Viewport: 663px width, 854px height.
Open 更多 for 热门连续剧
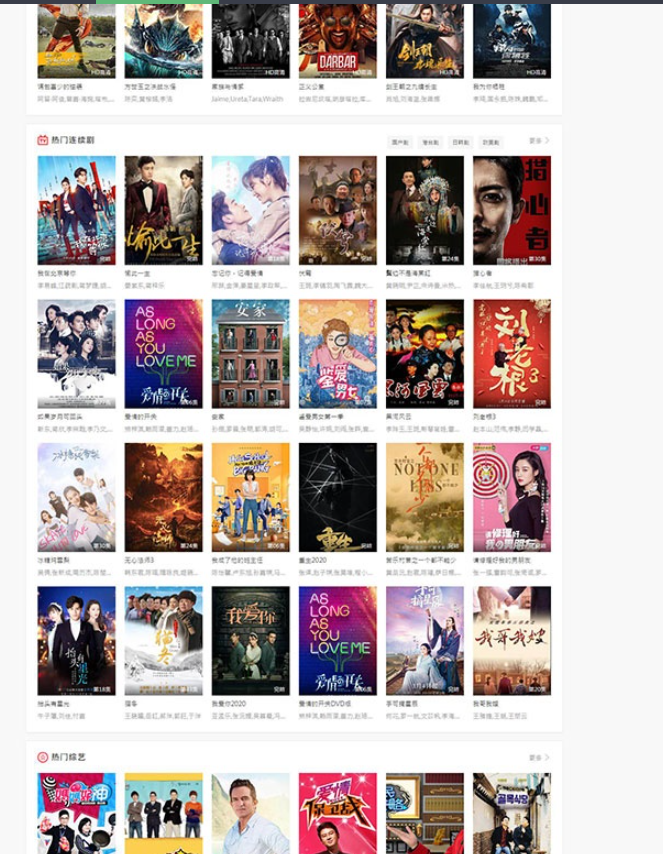coord(539,141)
